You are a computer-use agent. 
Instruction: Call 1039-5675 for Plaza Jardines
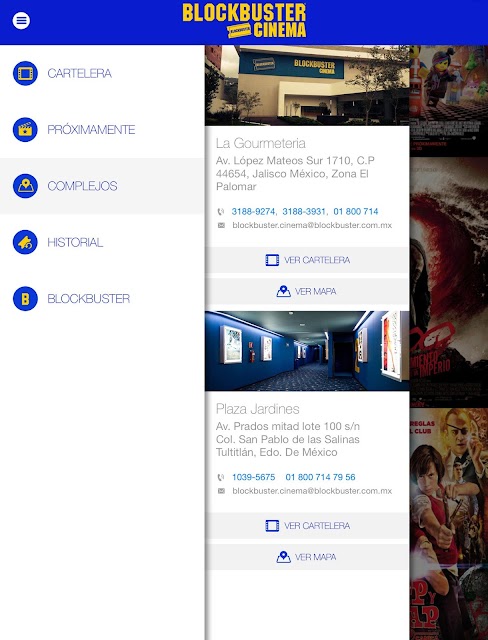253,477
